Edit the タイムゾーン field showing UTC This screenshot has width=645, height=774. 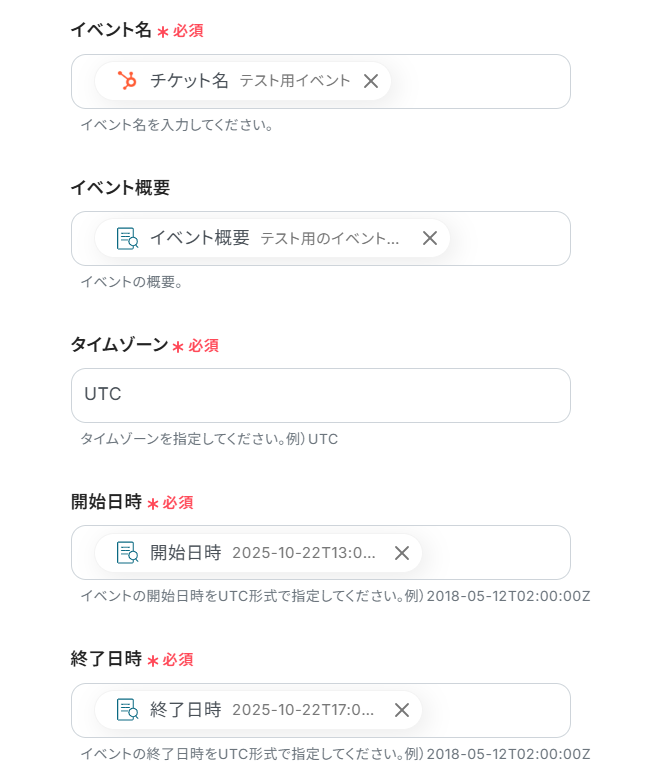[x=320, y=395]
